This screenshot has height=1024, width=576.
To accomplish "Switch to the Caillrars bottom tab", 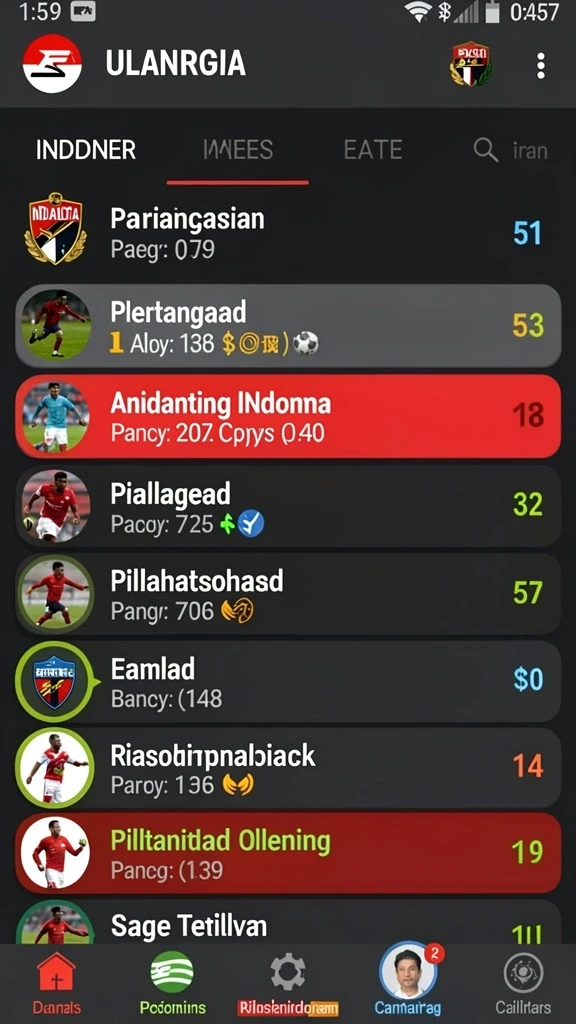I will [x=523, y=982].
